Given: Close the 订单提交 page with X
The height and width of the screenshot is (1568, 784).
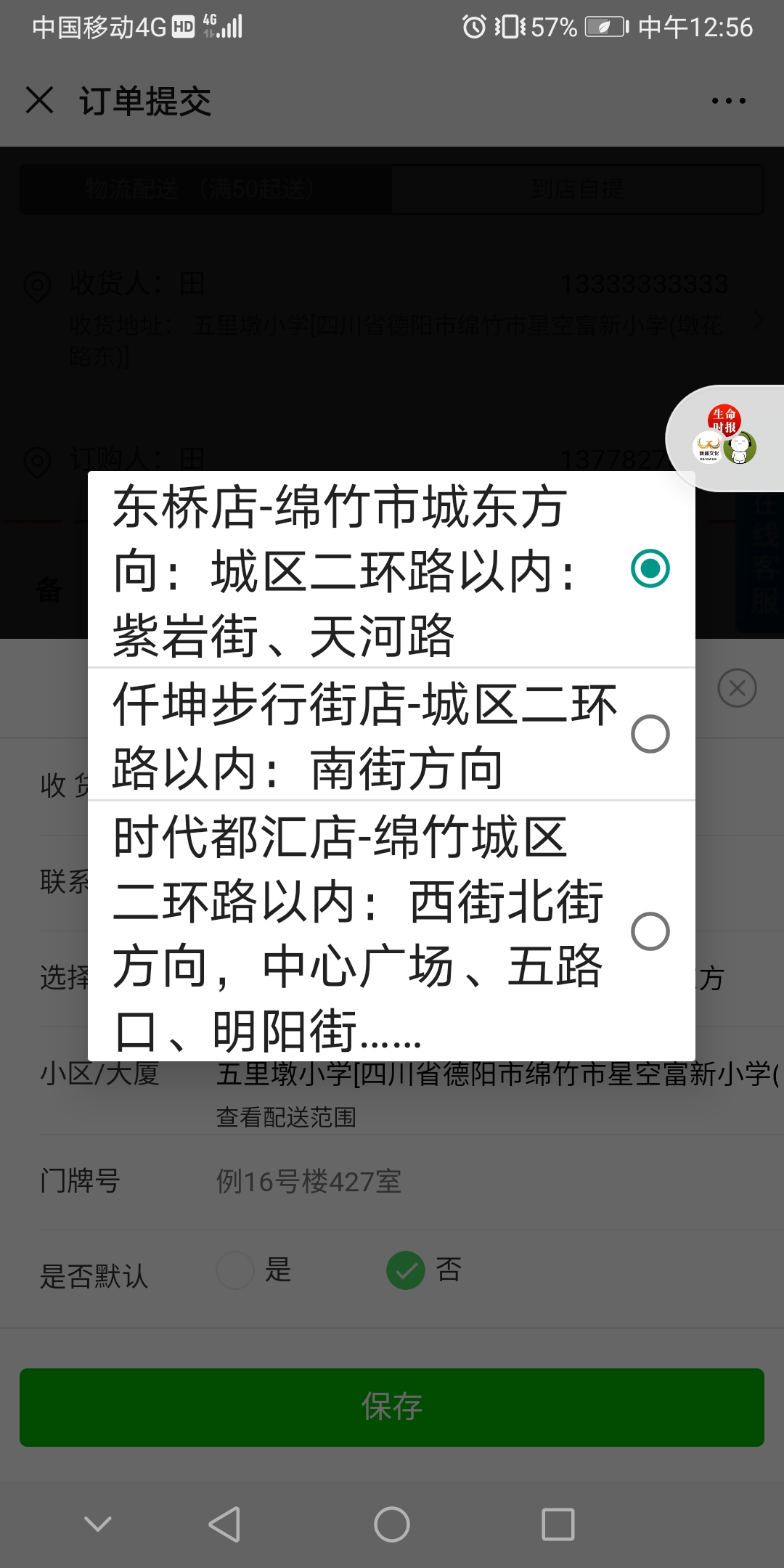Looking at the screenshot, I should pyautogui.click(x=40, y=100).
